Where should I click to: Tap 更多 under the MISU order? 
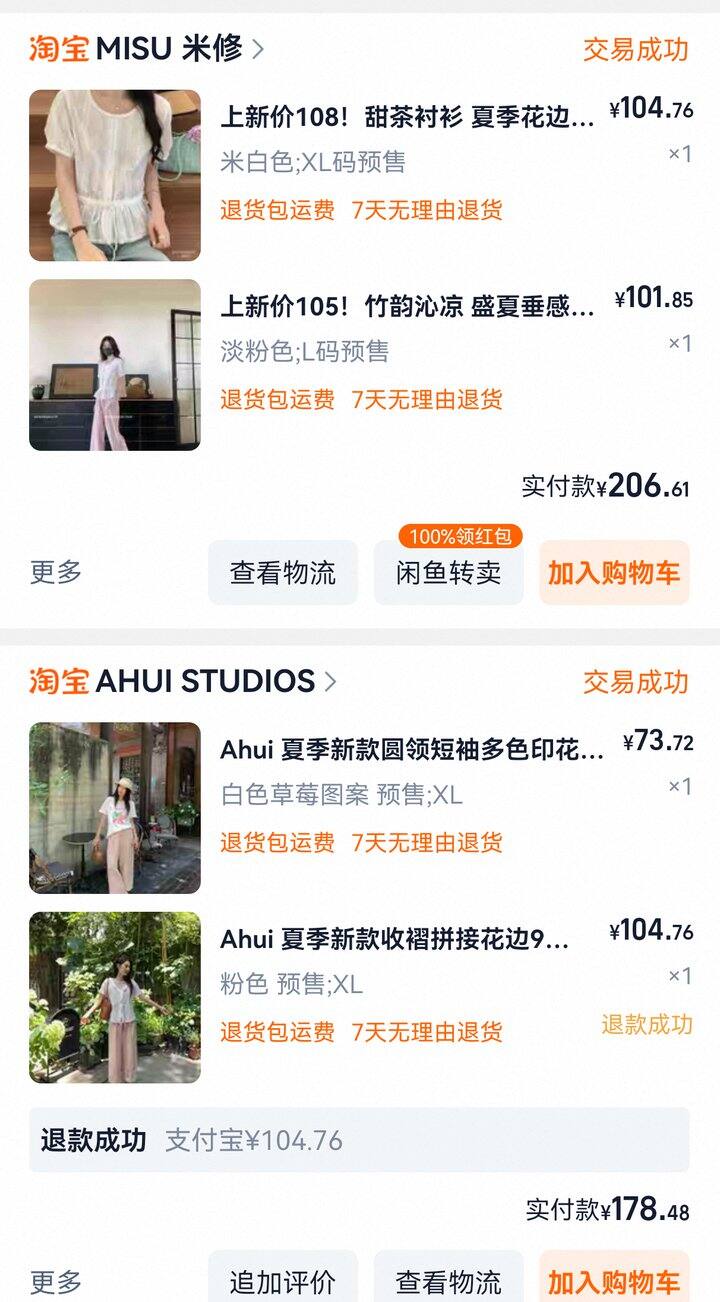(x=56, y=572)
